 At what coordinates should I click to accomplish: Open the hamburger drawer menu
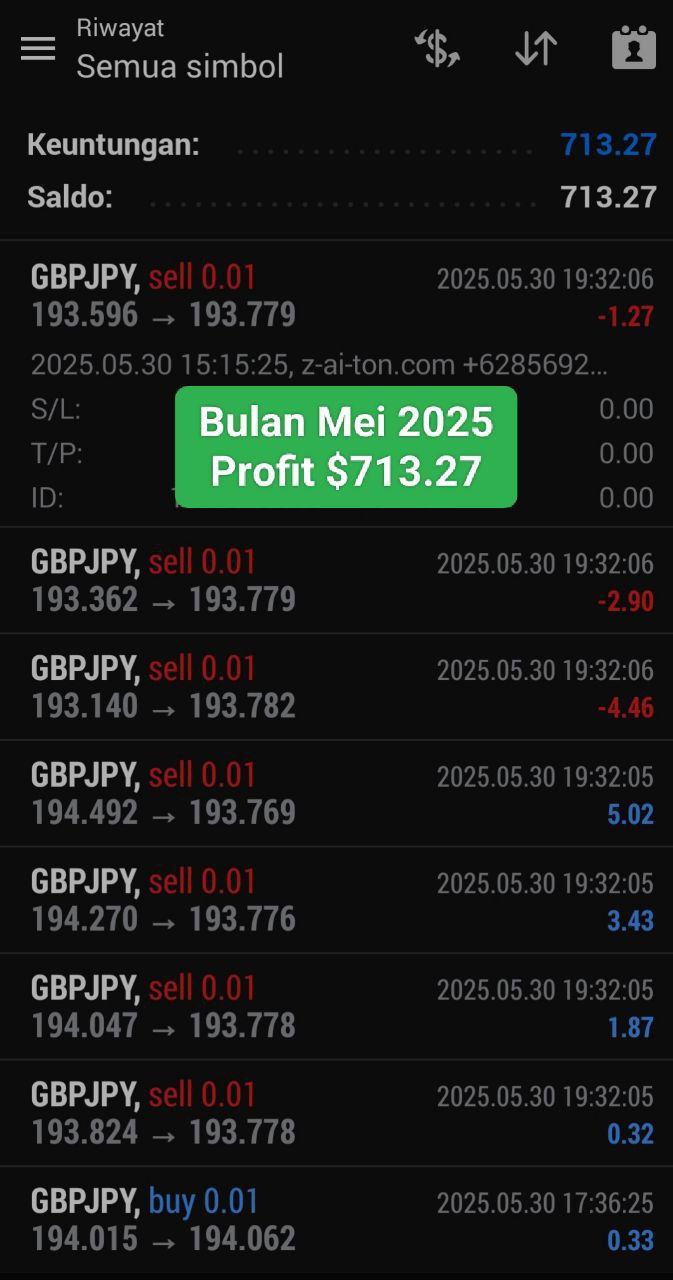(x=38, y=48)
